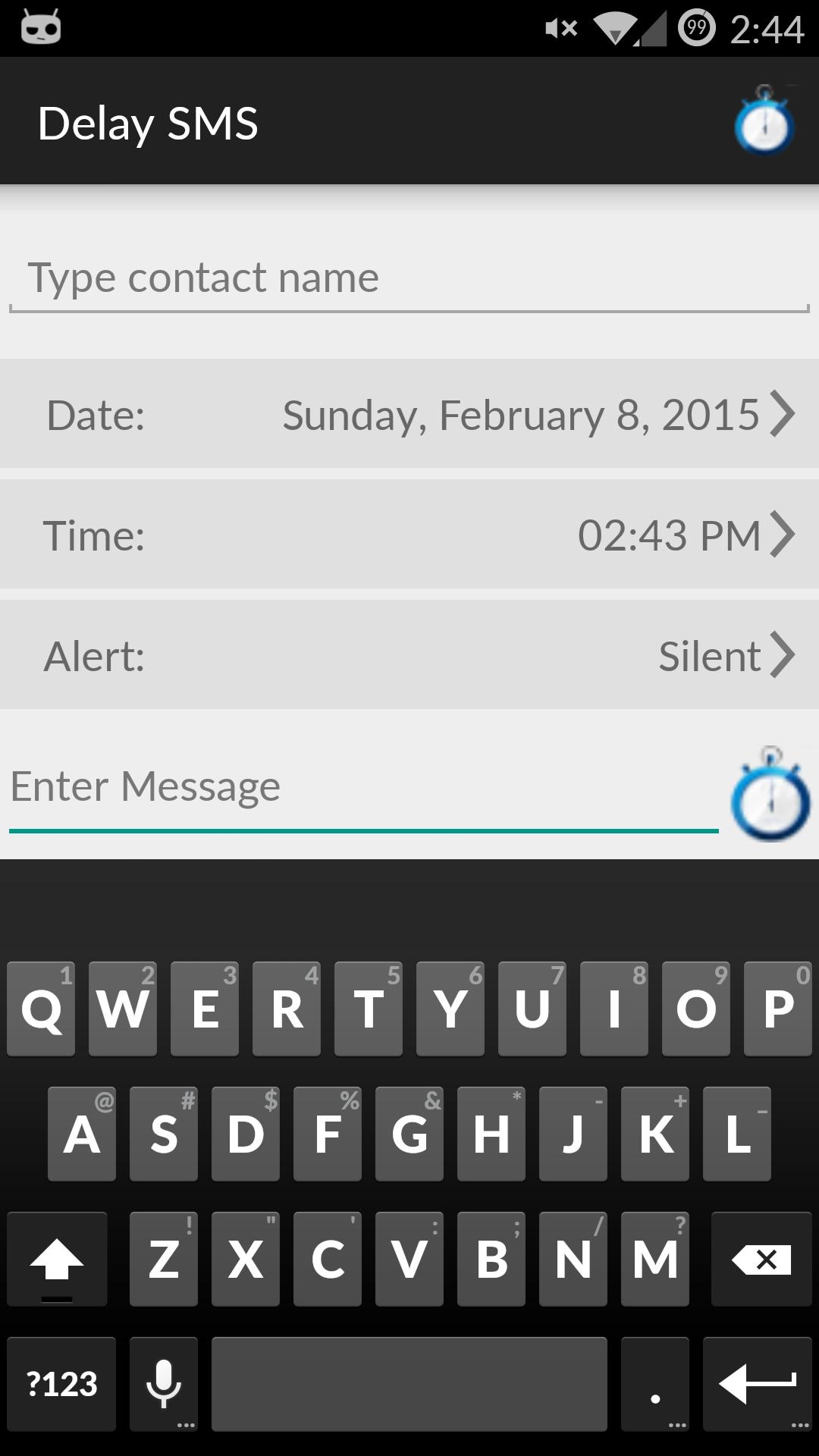Tap the Type contact name field
This screenshot has height=1456, width=819.
coord(303,277)
